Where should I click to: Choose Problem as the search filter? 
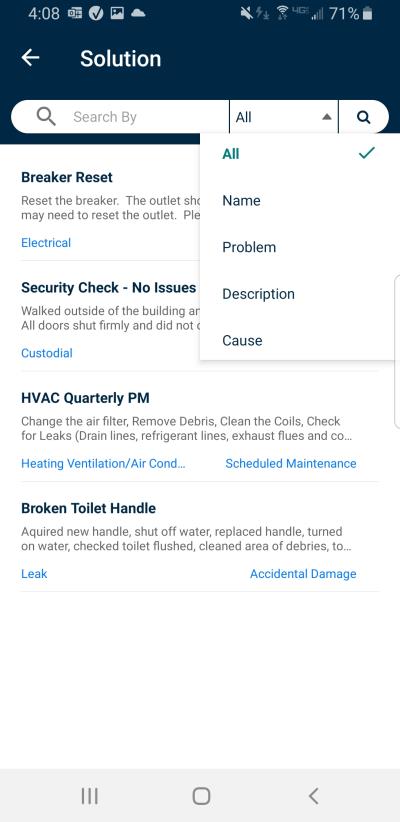[299, 247]
